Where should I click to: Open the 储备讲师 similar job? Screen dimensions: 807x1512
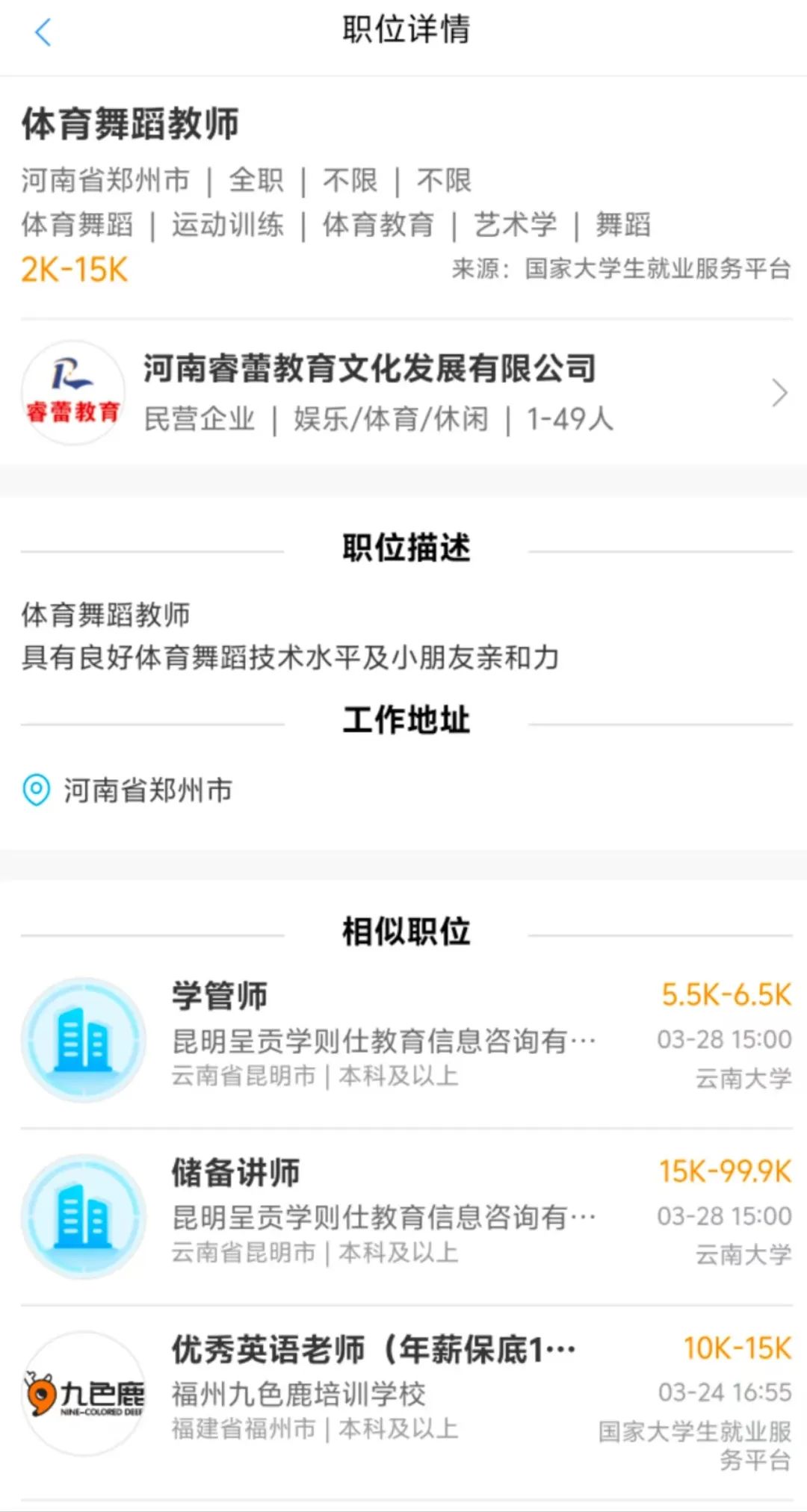[x=403, y=1215]
